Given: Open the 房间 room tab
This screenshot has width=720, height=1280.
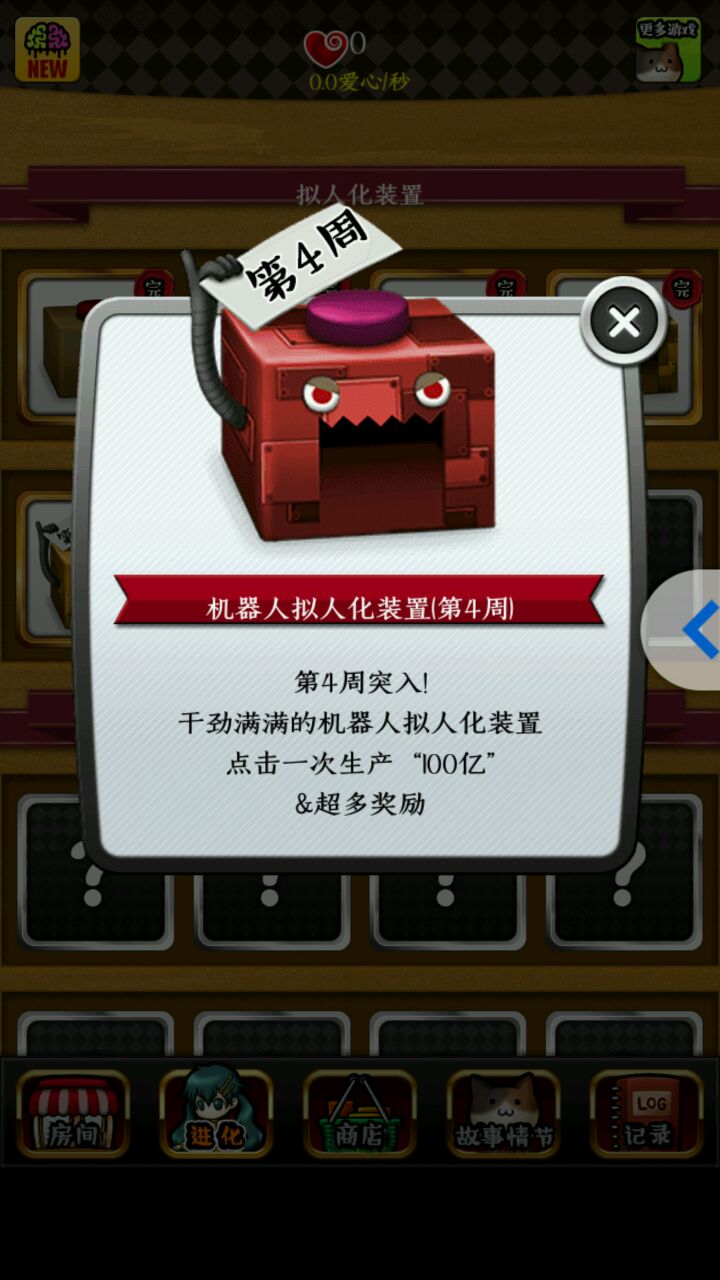Looking at the screenshot, I should click(73, 1114).
